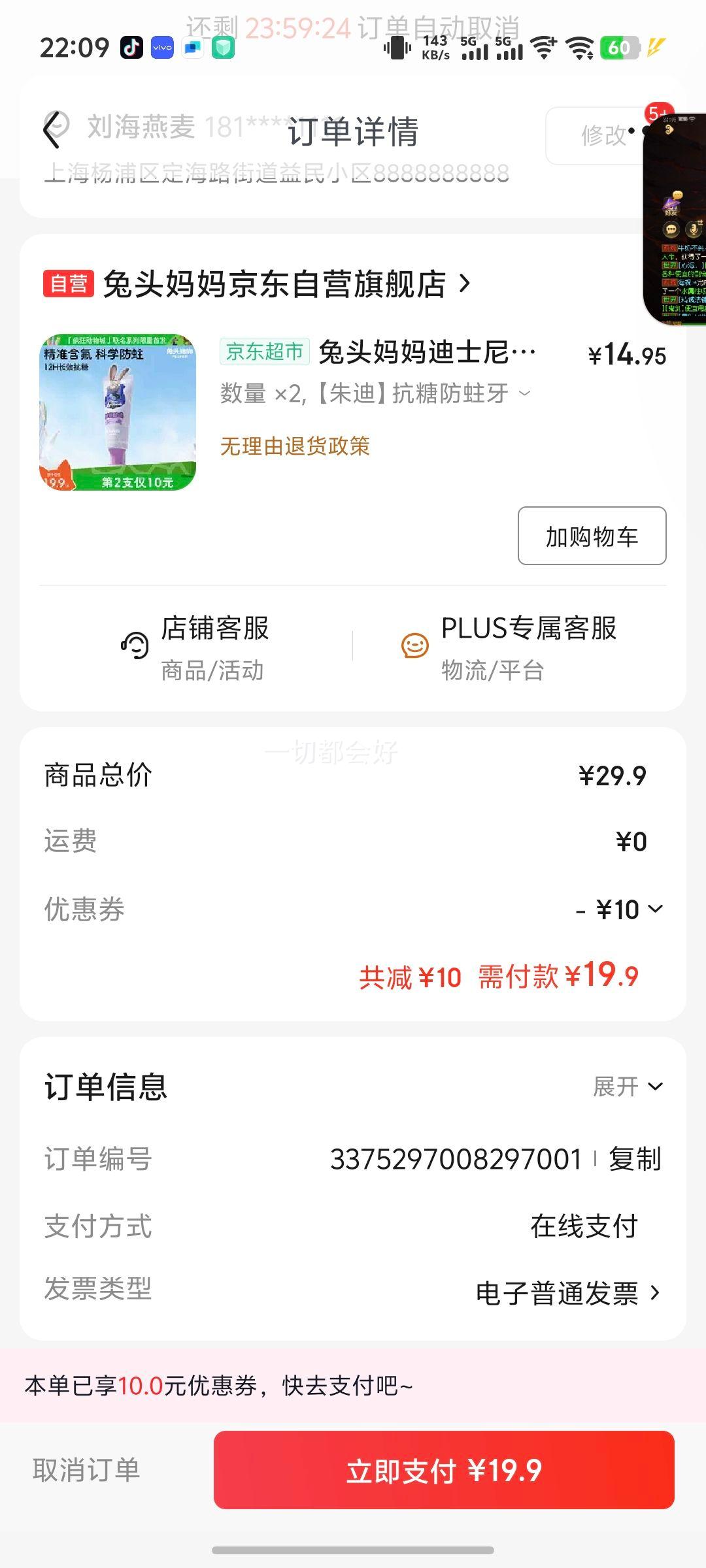
Task: Click the 京东超市 tag beside product title
Action: click(264, 351)
